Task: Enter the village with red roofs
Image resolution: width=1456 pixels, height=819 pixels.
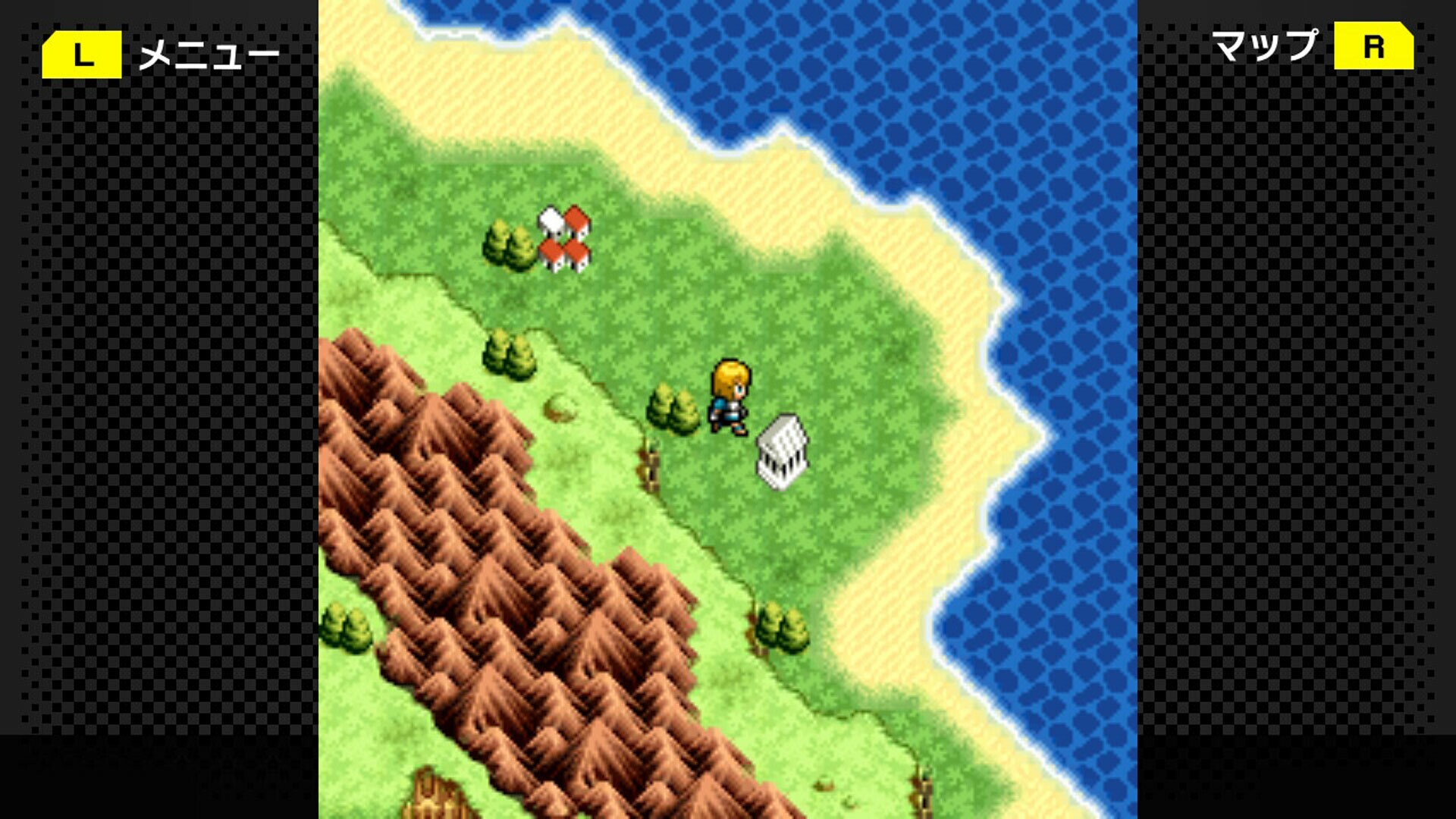Action: point(564,239)
